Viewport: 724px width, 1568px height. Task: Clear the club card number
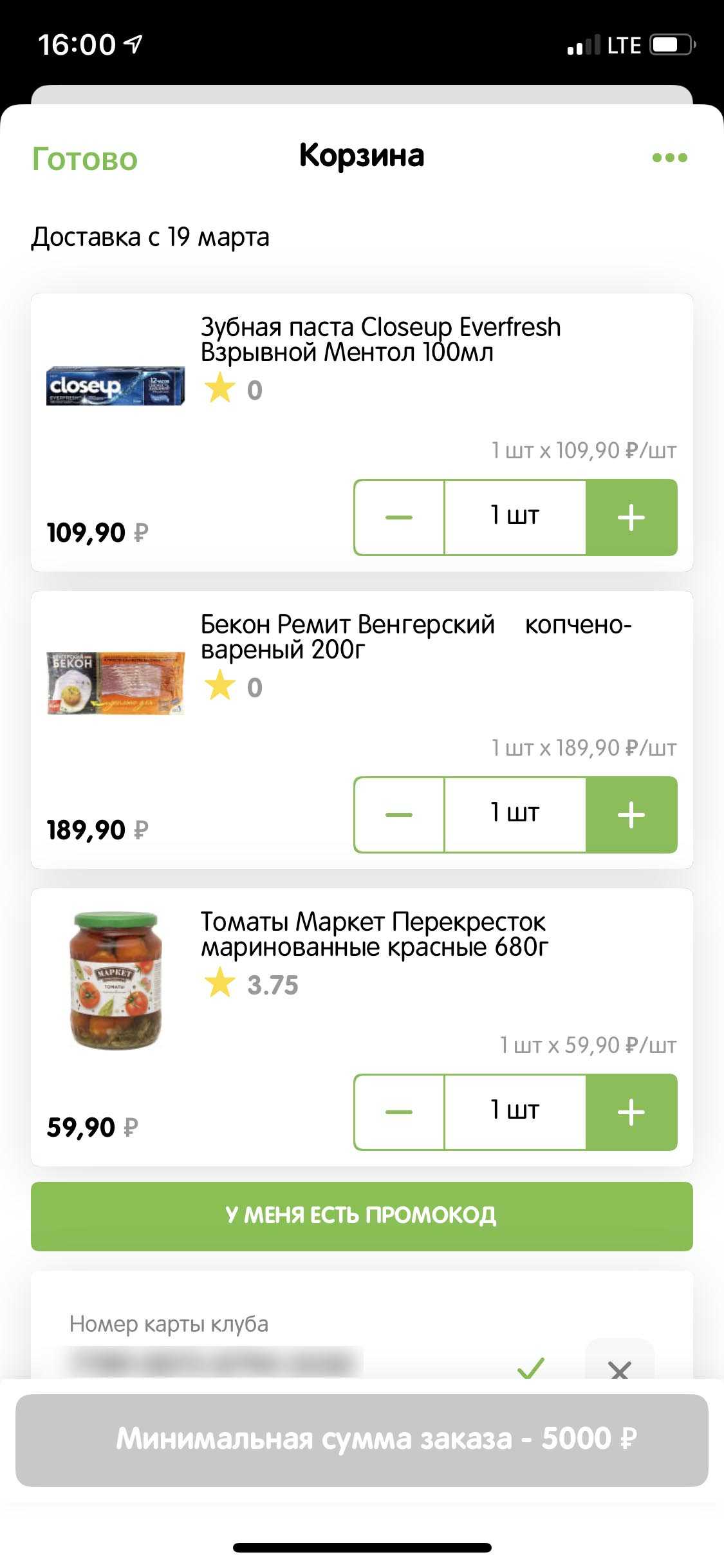click(x=619, y=1368)
